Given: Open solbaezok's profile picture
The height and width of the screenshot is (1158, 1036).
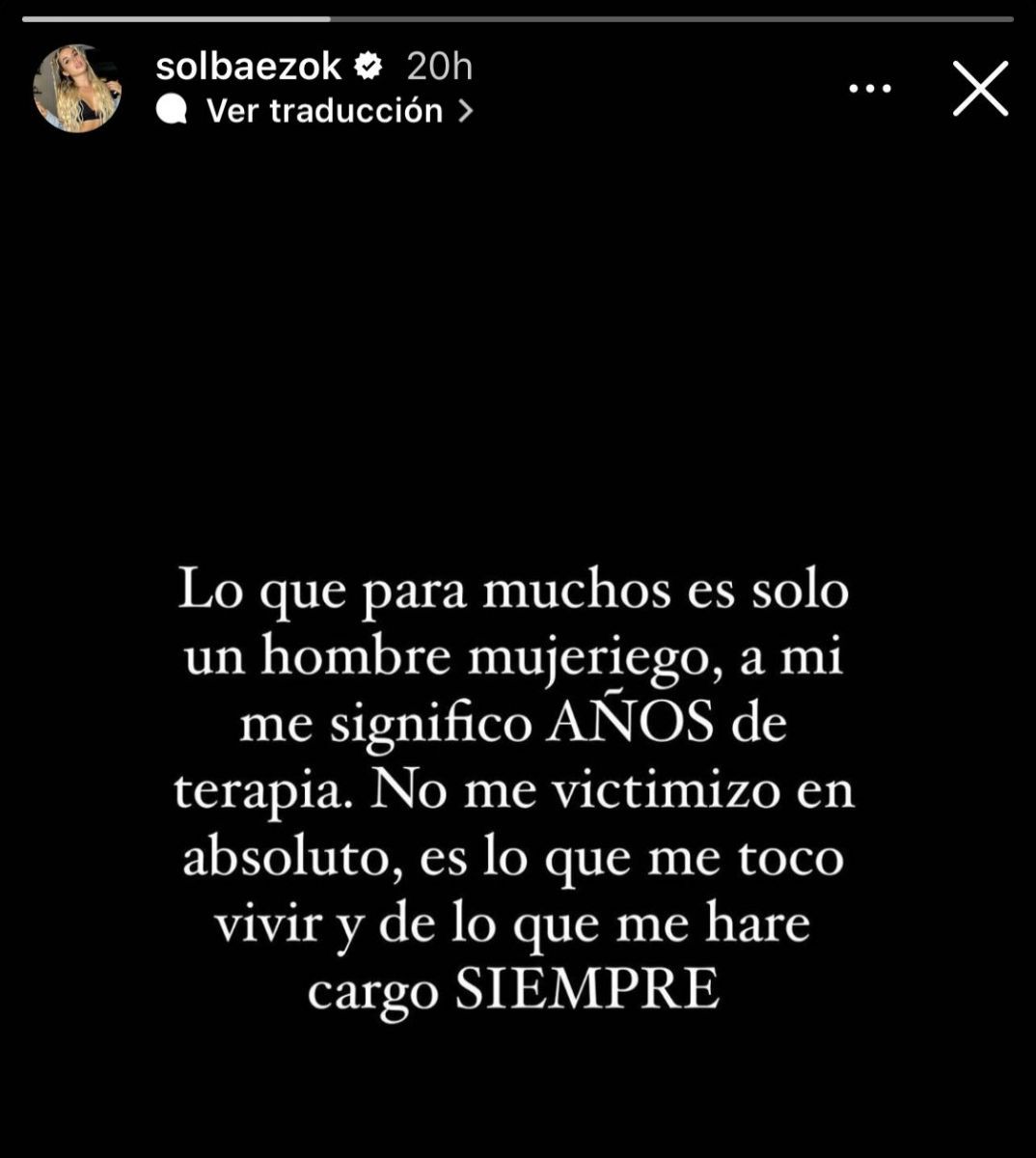Looking at the screenshot, I should coord(77,89).
